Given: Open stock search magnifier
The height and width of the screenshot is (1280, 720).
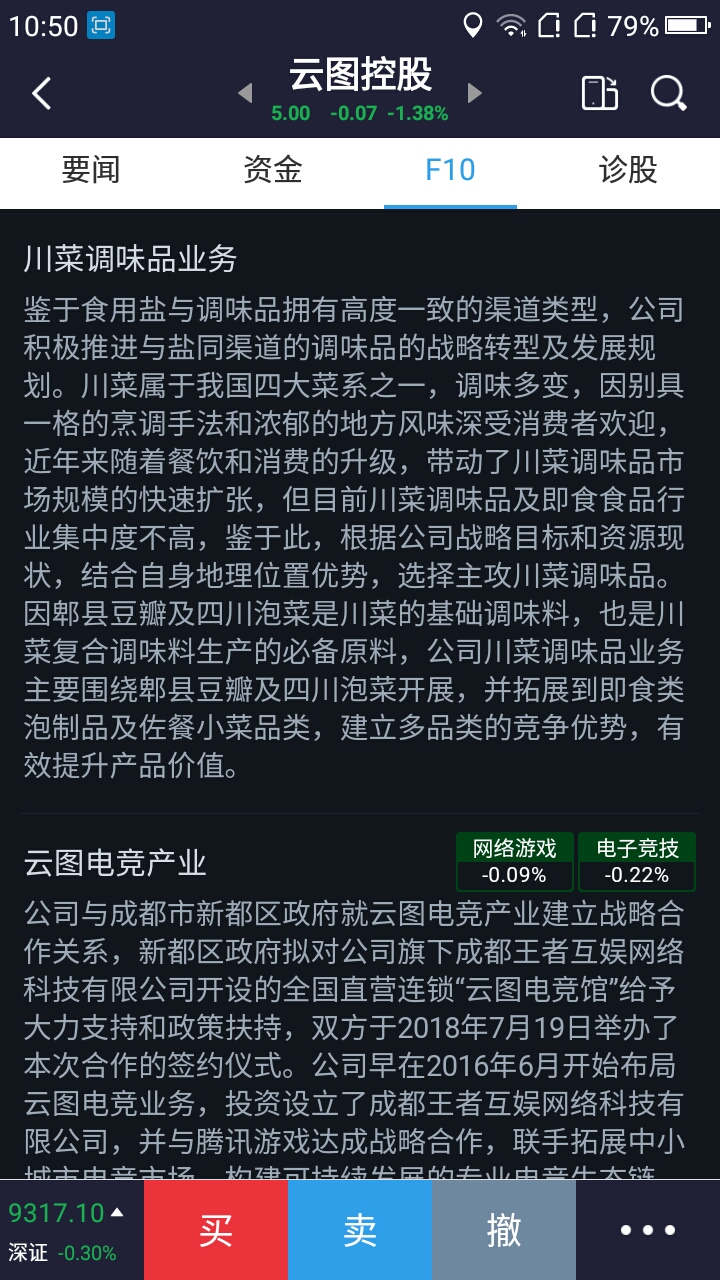Looking at the screenshot, I should [x=668, y=93].
